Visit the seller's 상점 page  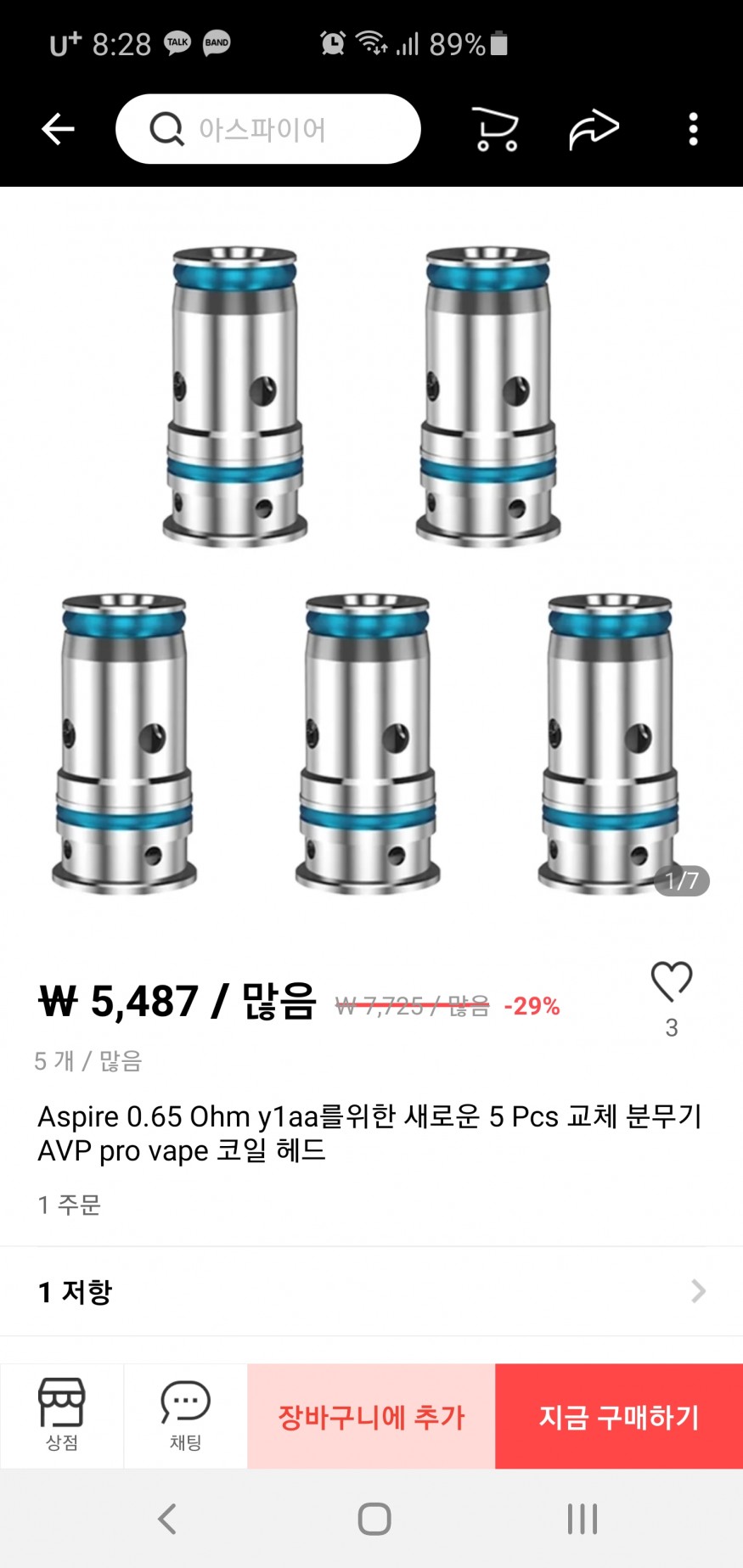pos(62,1415)
